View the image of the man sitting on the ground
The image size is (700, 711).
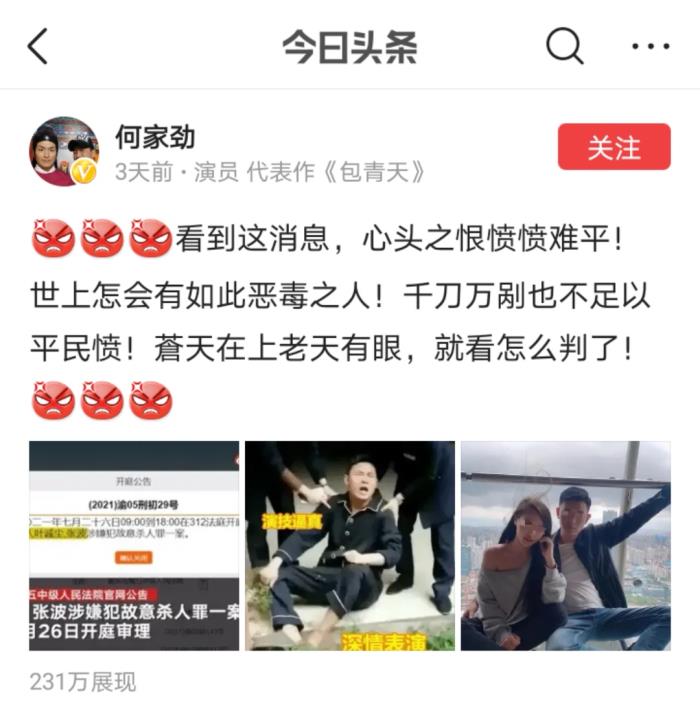click(x=350, y=546)
